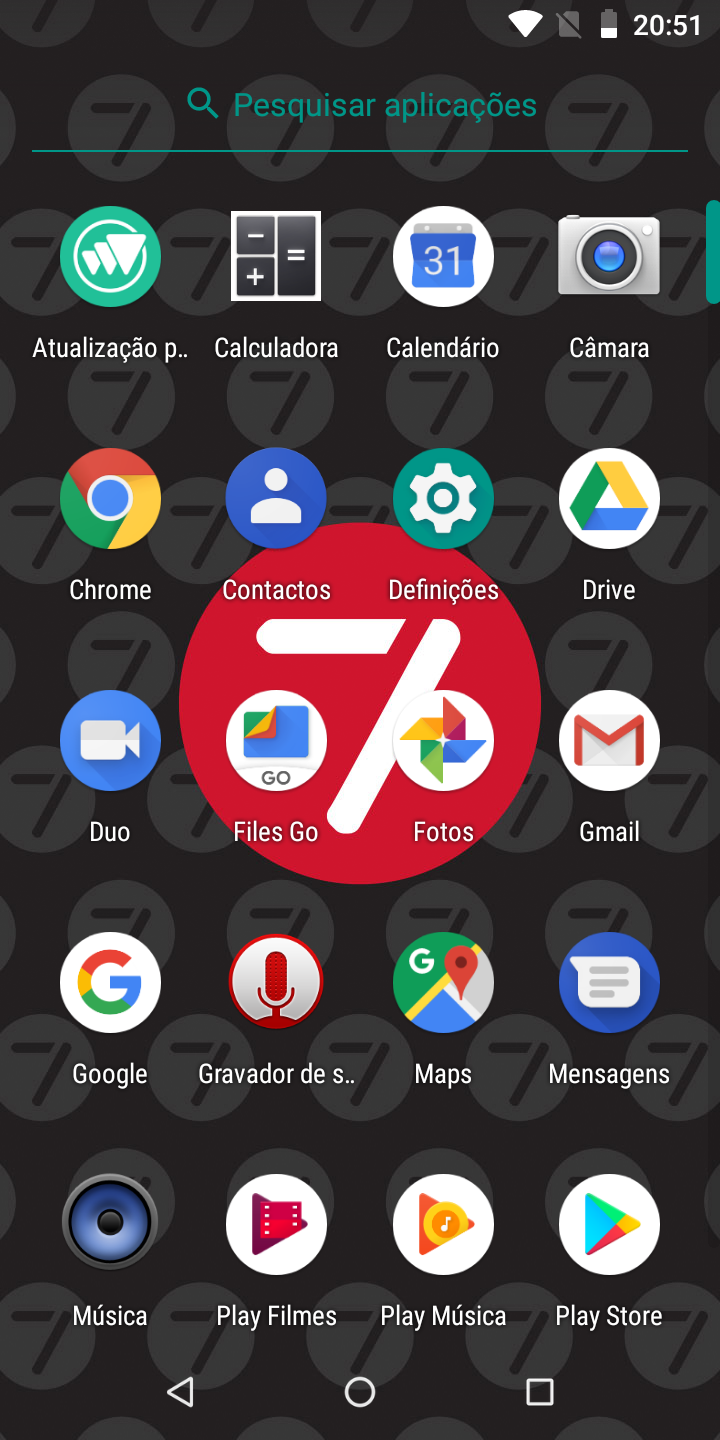Open the Calculadora app
Image resolution: width=720 pixels, height=1440 pixels.
pyautogui.click(x=276, y=256)
